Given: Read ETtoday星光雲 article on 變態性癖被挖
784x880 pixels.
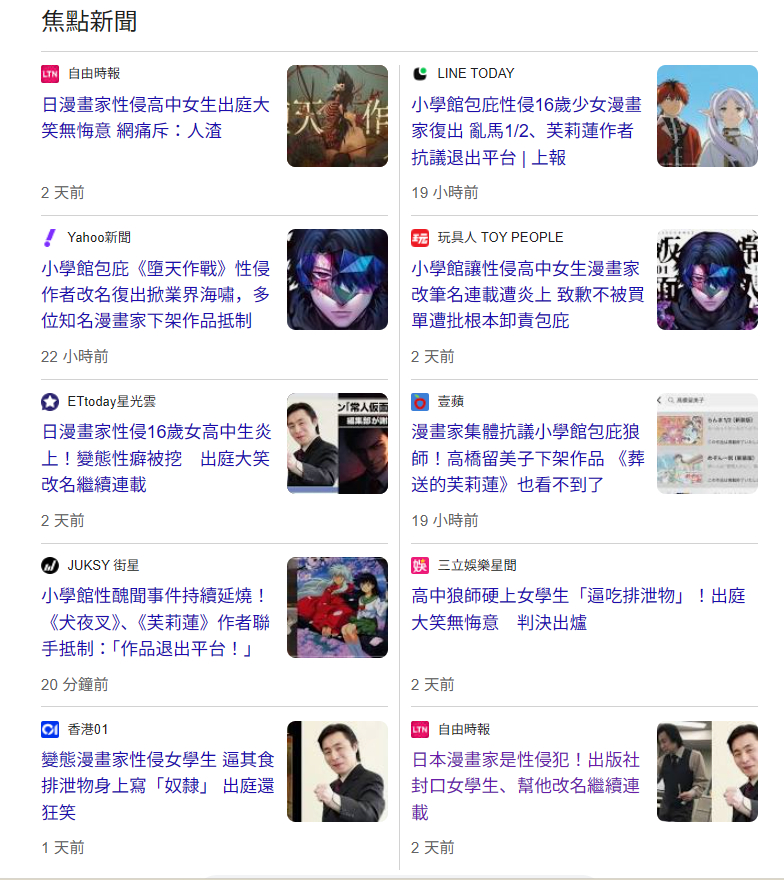Looking at the screenshot, I should point(155,458).
